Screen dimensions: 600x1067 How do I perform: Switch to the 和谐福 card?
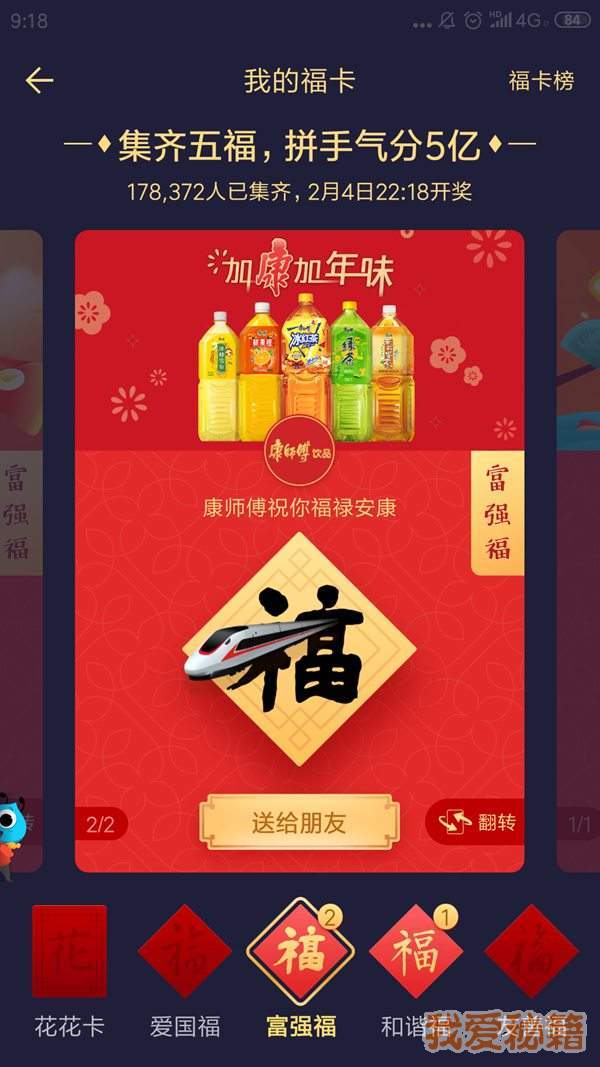pos(415,955)
